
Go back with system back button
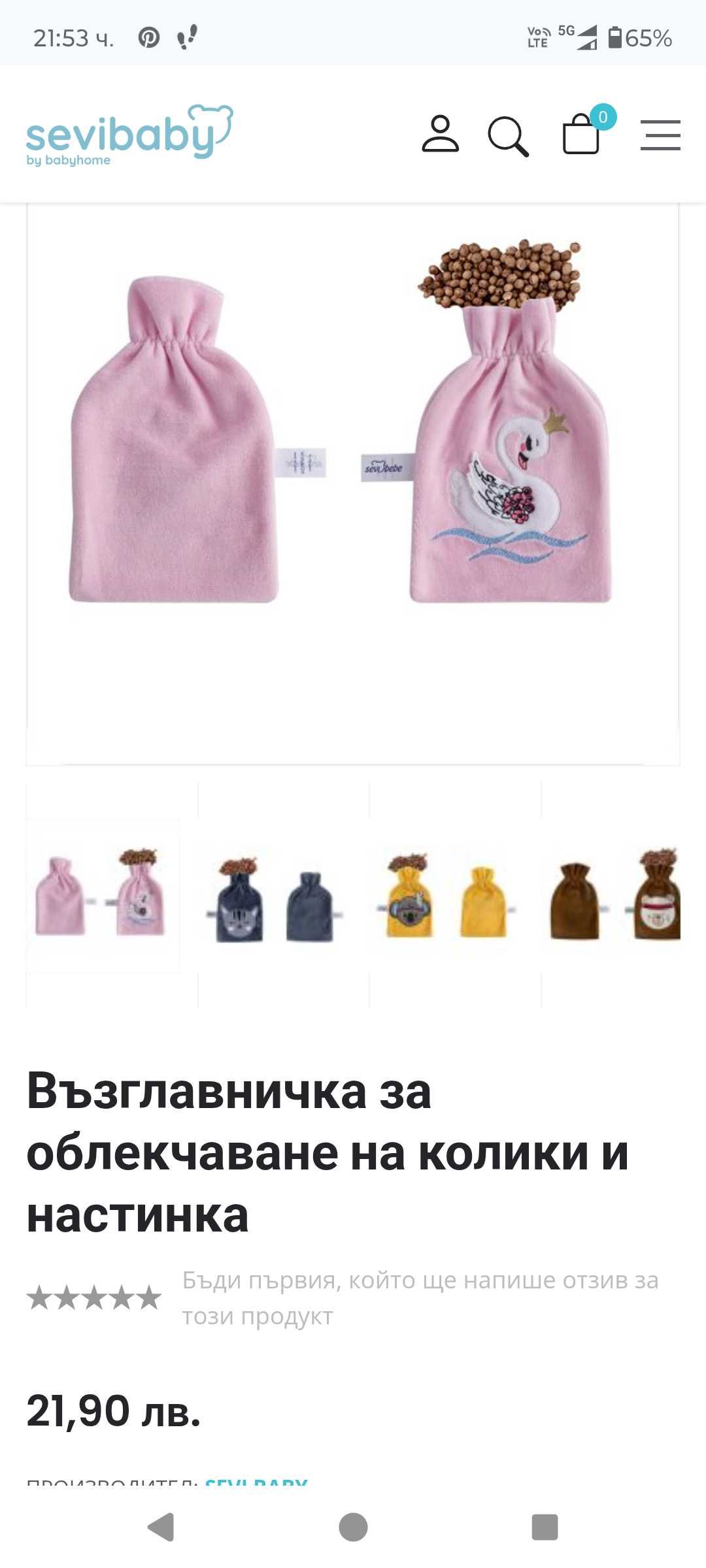click(161, 1527)
